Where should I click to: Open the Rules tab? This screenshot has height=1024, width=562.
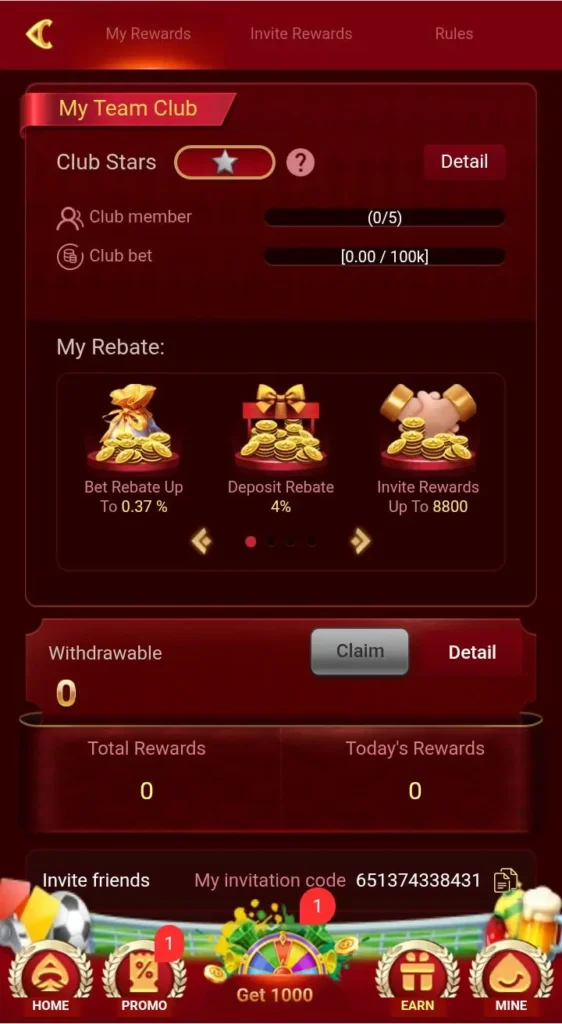pyautogui.click(x=454, y=34)
